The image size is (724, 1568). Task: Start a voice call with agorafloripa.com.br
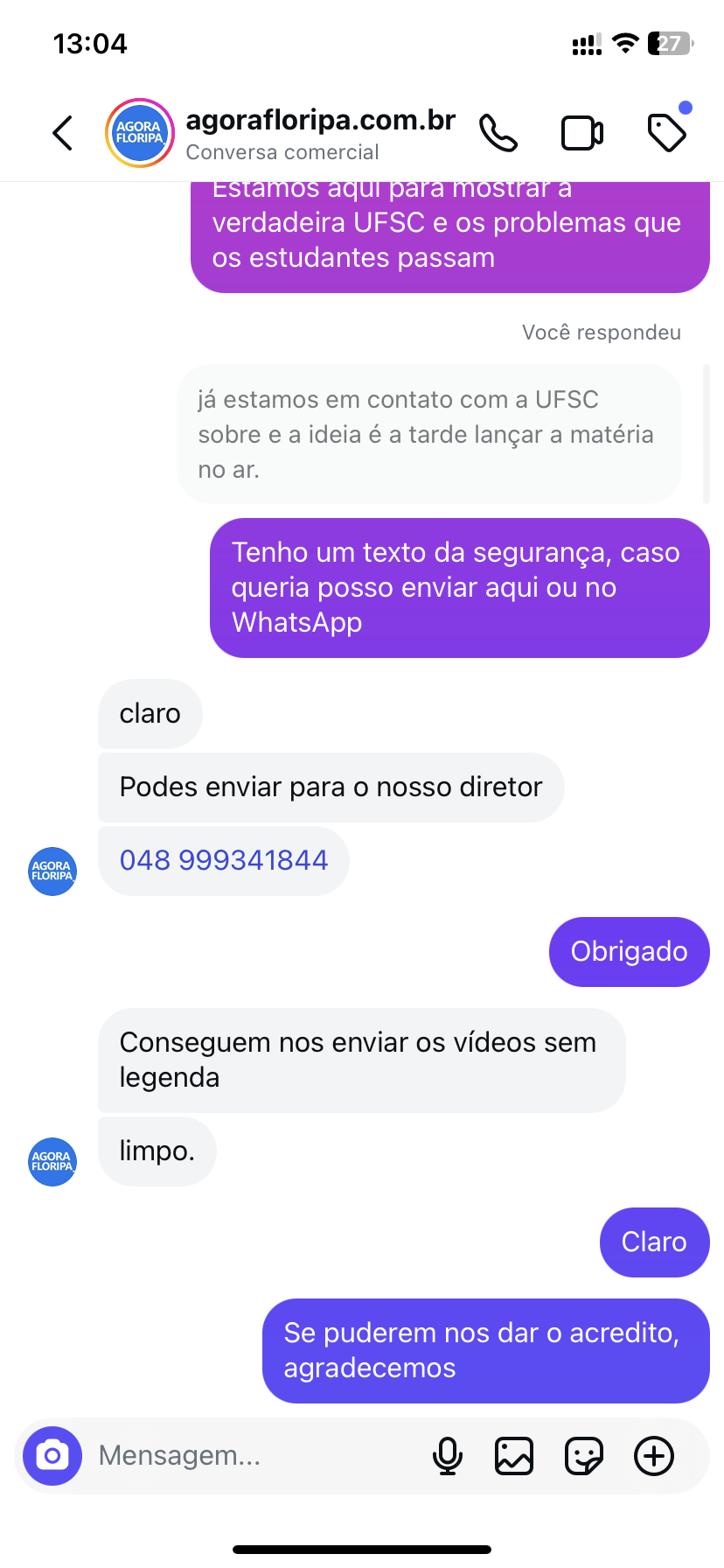tap(498, 134)
